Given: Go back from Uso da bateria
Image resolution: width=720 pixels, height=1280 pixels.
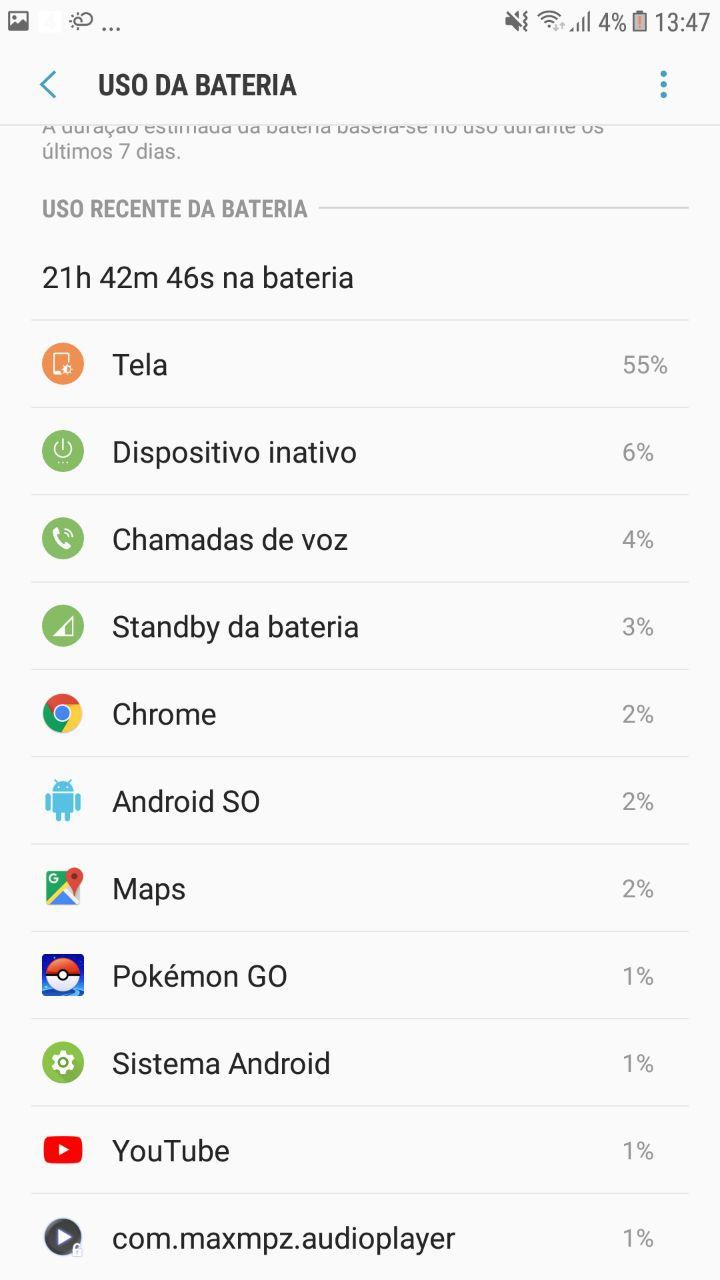Looking at the screenshot, I should (48, 85).
